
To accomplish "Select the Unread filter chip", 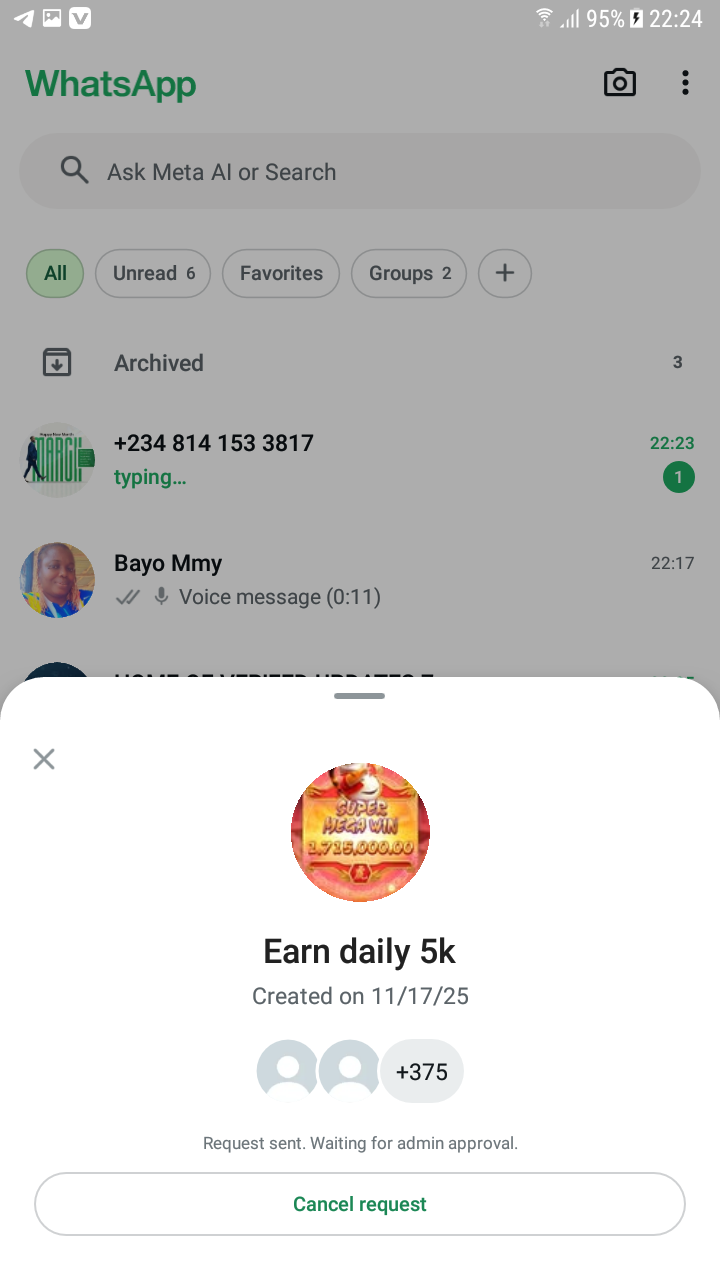I will (x=153, y=273).
